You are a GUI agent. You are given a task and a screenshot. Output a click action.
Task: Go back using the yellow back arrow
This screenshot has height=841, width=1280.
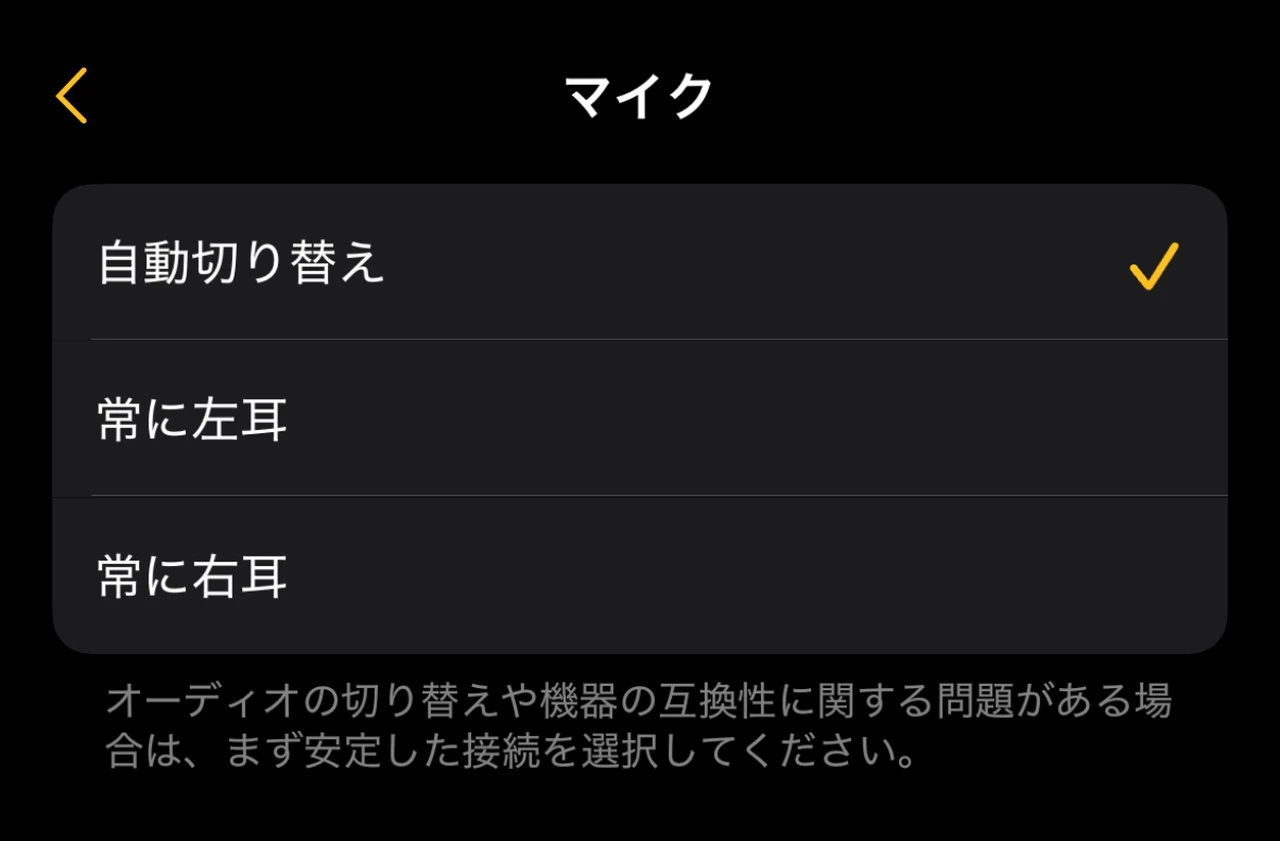point(72,96)
